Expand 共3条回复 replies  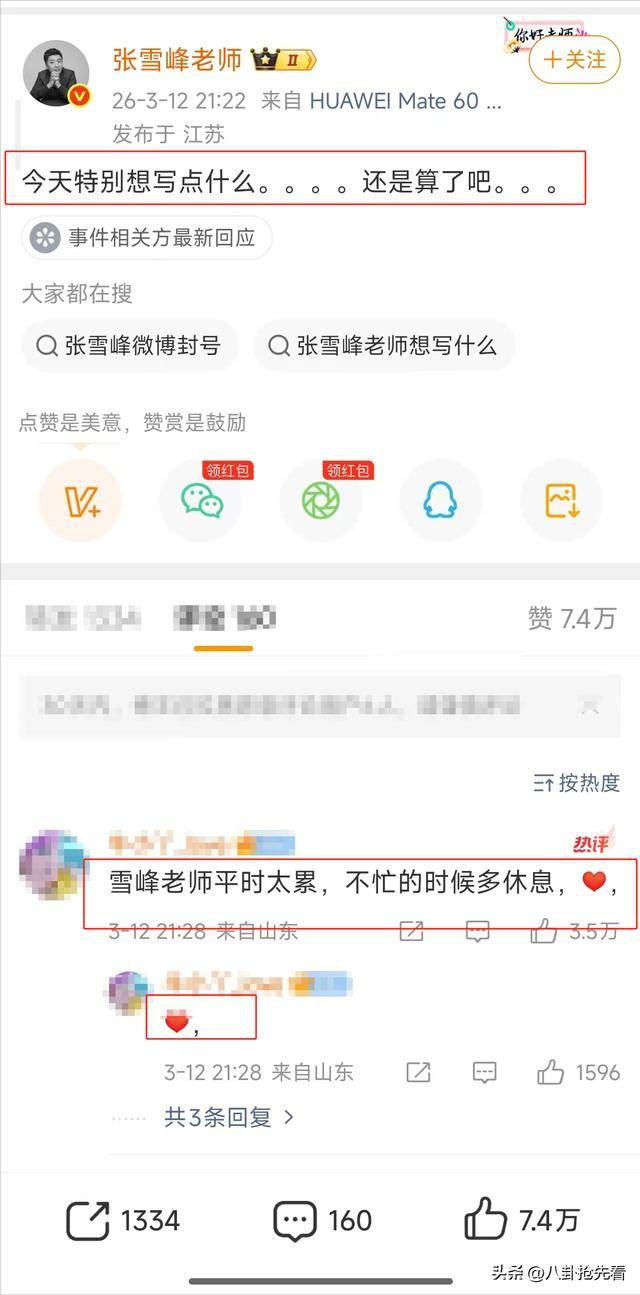pos(229,1117)
